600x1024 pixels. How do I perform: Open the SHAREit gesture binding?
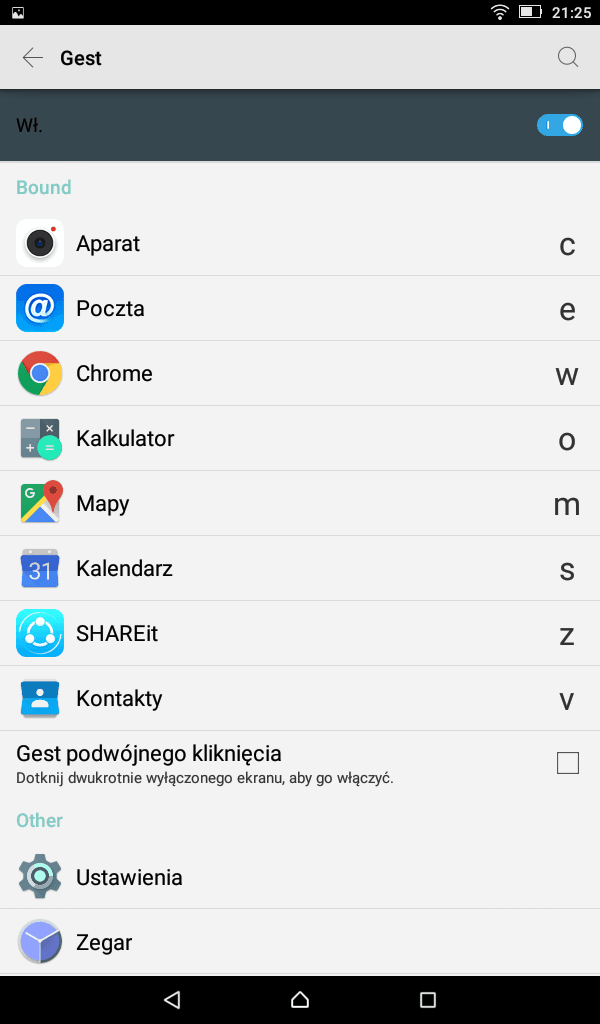point(300,634)
